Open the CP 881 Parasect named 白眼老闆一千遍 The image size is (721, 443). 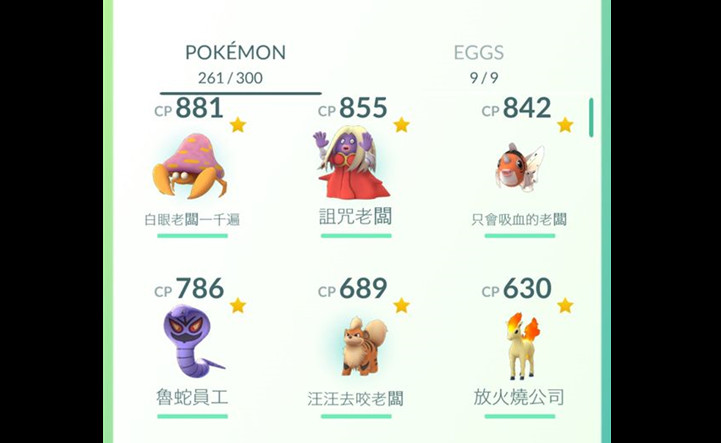click(190, 168)
